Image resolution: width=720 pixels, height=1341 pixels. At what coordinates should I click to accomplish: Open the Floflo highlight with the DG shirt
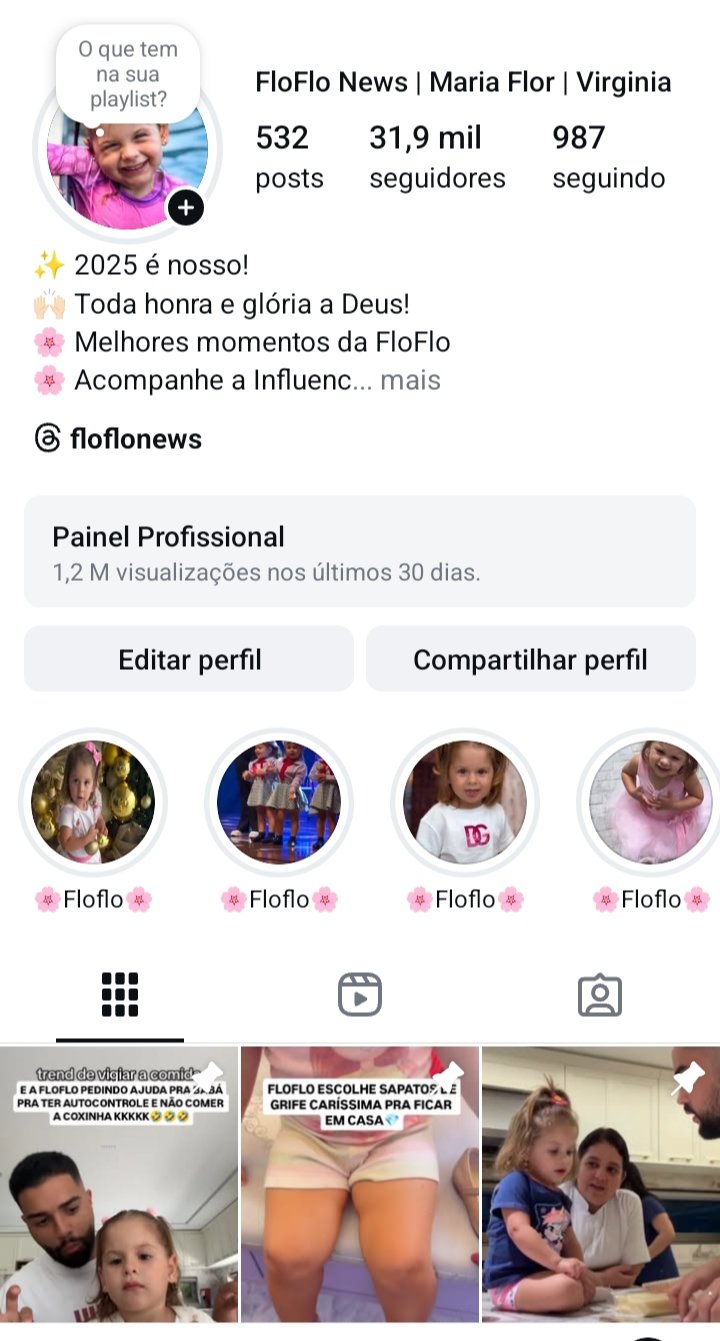[465, 802]
